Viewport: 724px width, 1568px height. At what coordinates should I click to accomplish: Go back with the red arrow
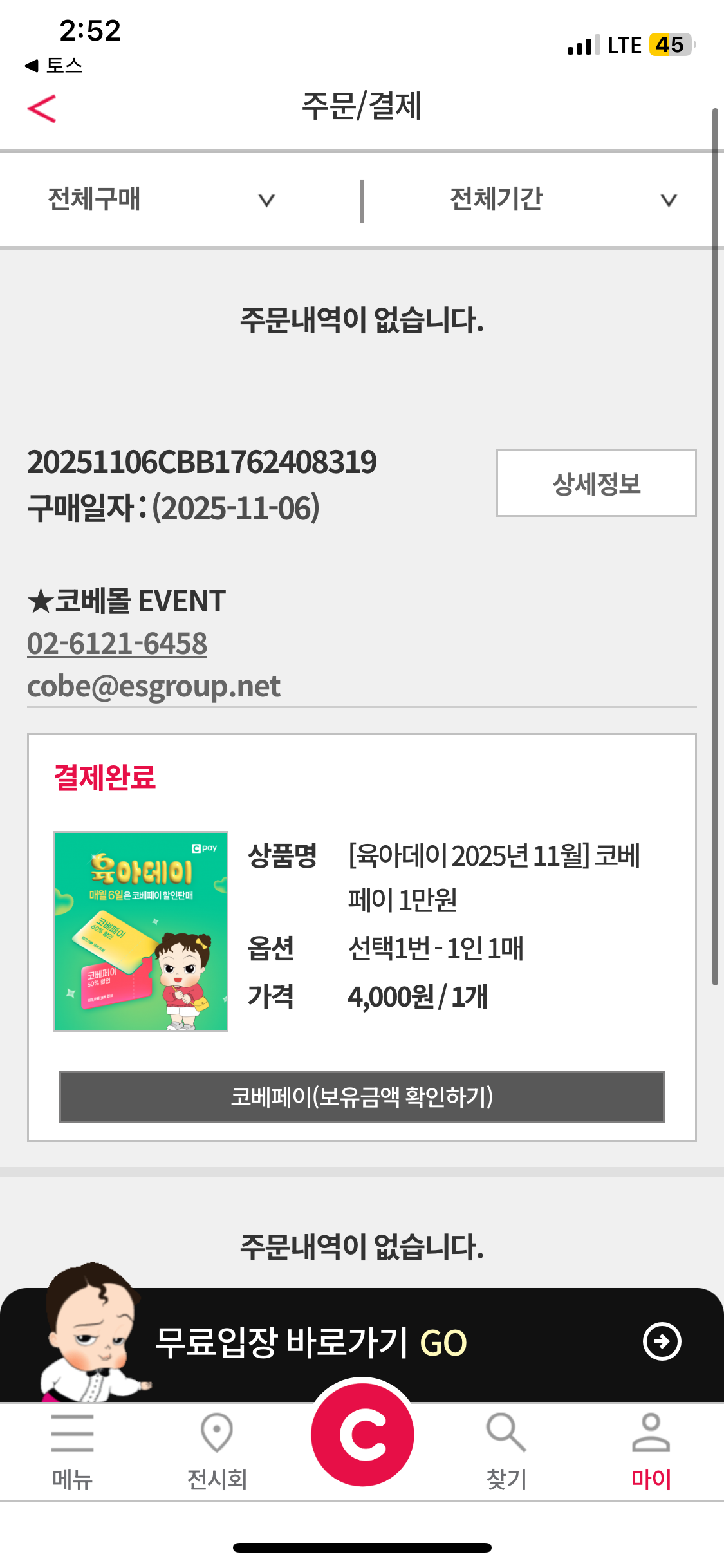click(42, 108)
